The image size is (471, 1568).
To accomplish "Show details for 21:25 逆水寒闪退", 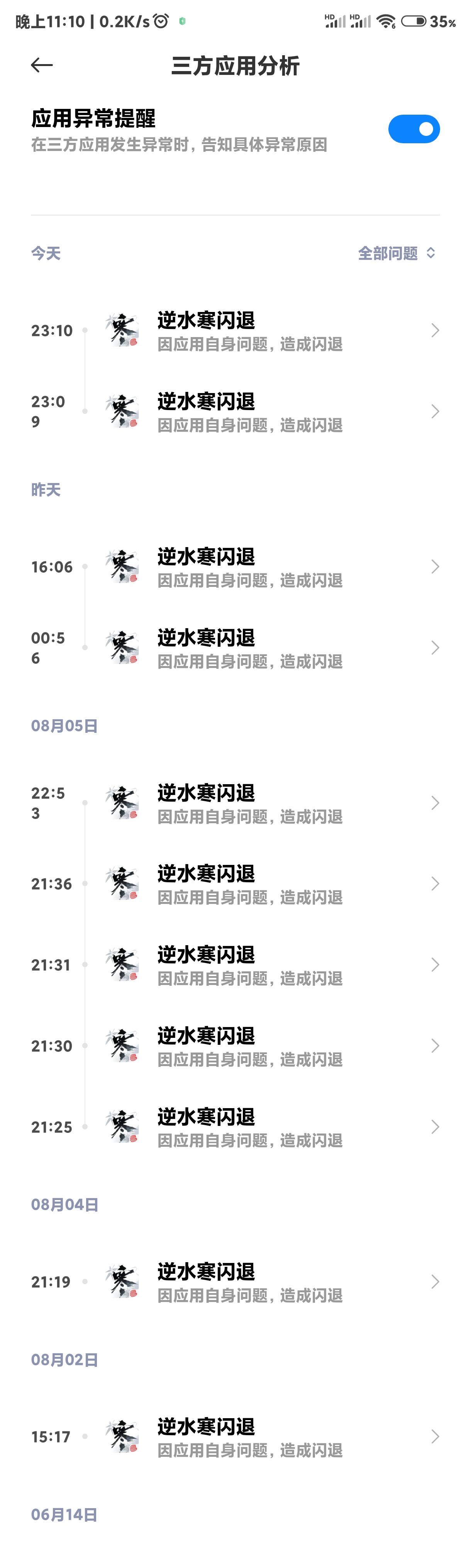I will pyautogui.click(x=249, y=1127).
